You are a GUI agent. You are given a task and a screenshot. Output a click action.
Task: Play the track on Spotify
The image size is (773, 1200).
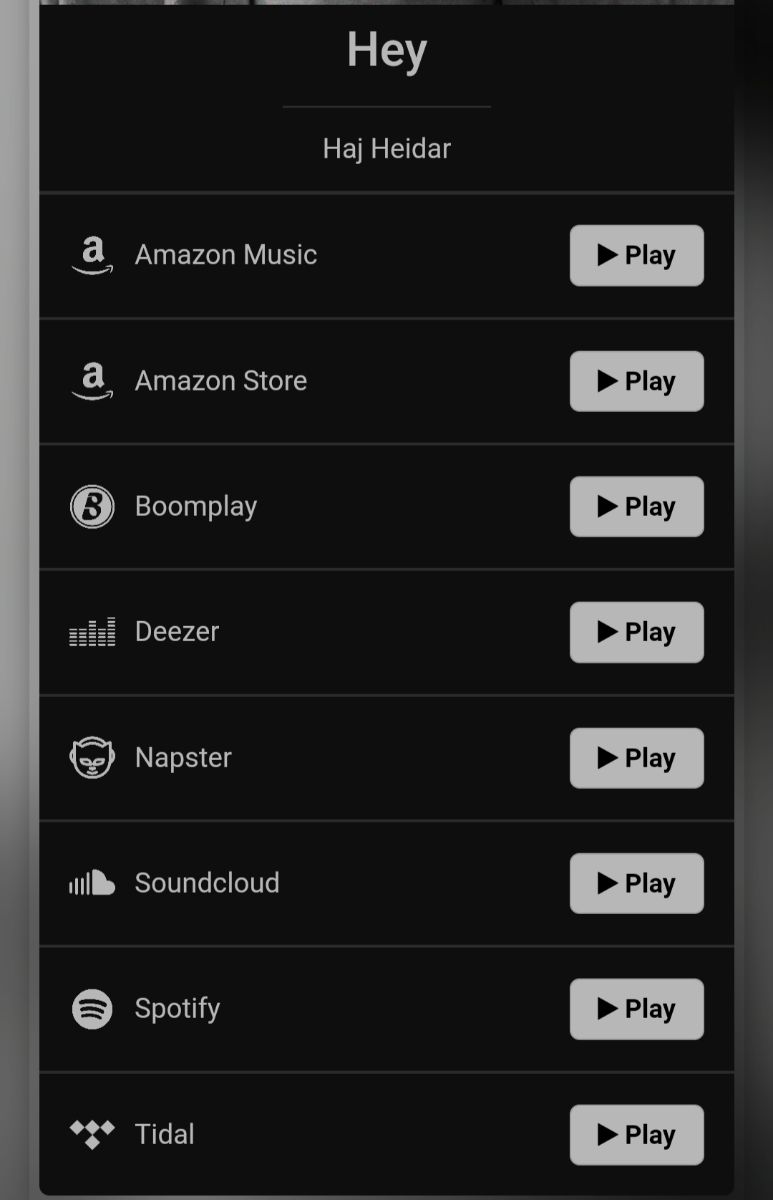point(636,1009)
